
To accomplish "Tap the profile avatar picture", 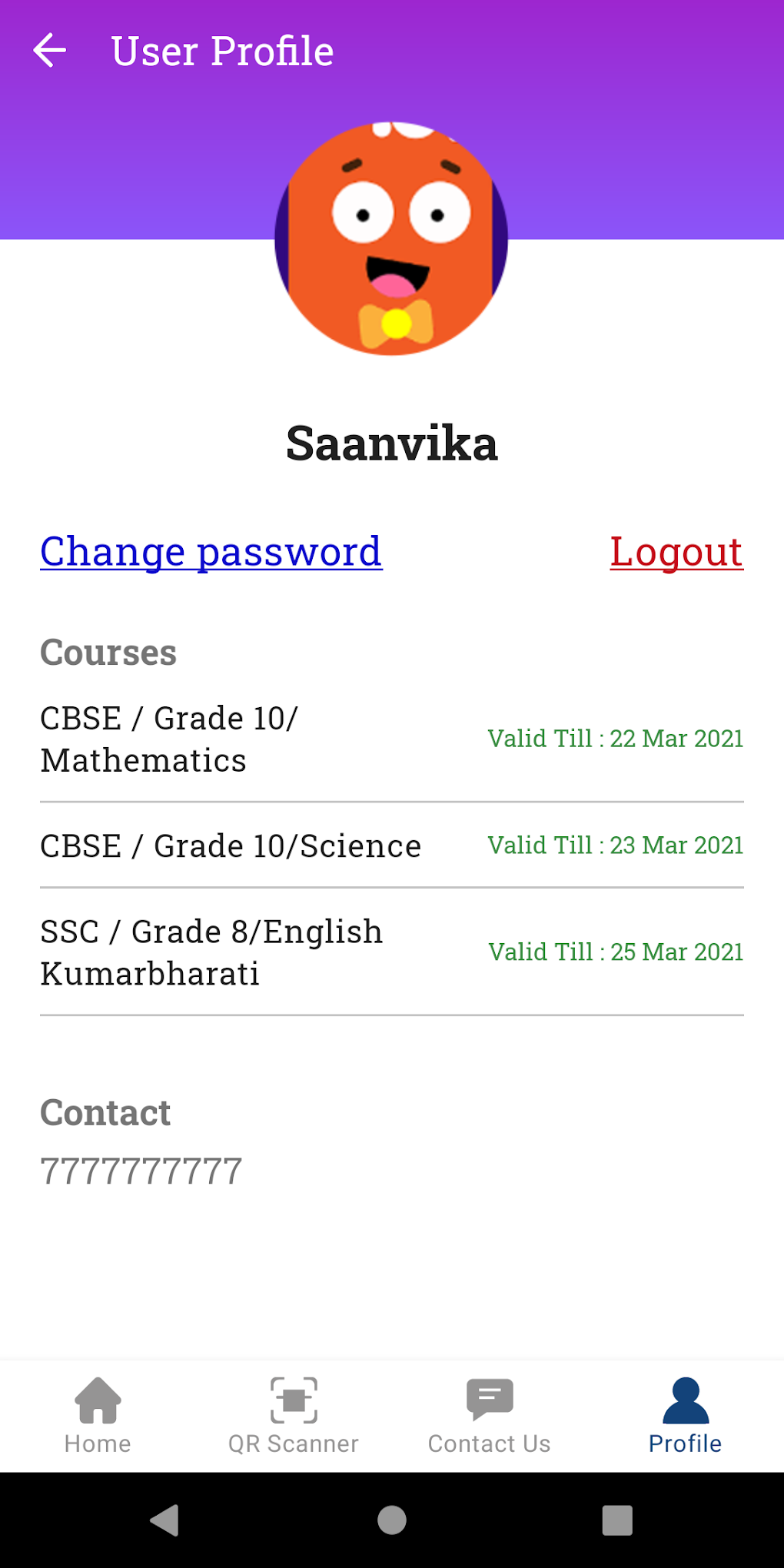I will 391,238.
